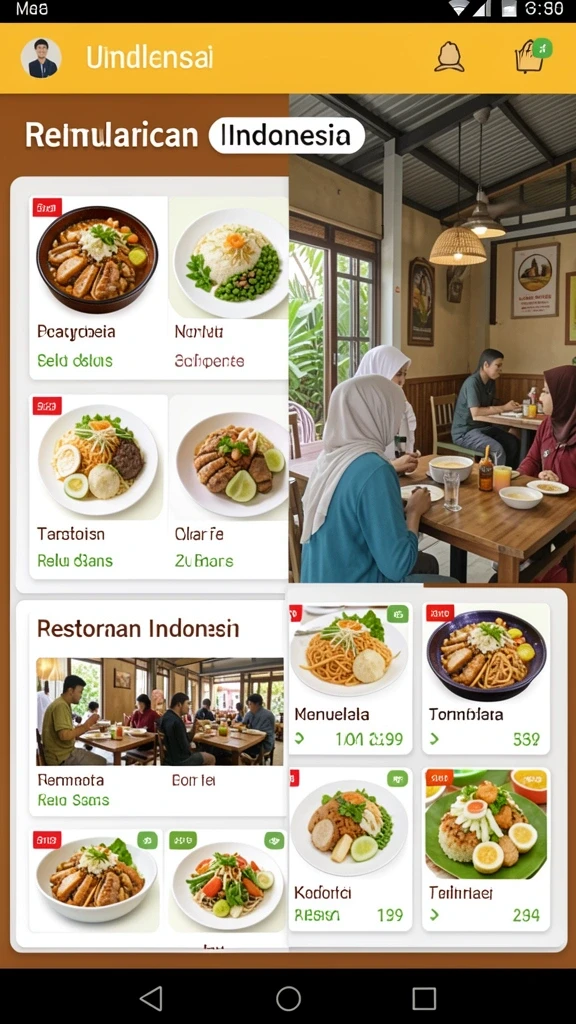The height and width of the screenshot is (1024, 576).
Task: Open the Pcatycbeia dish card
Action: 98,287
